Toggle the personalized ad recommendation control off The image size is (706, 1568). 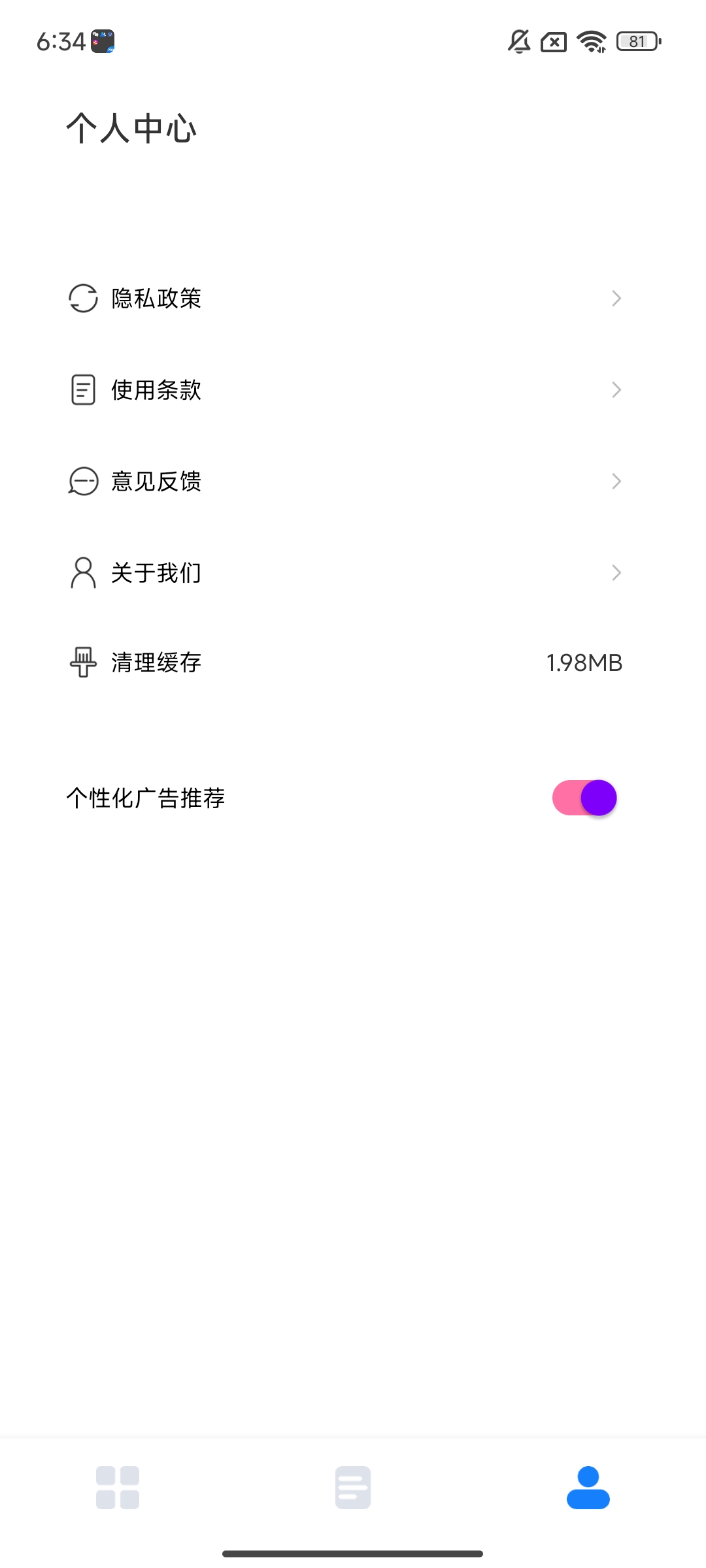[x=584, y=797]
